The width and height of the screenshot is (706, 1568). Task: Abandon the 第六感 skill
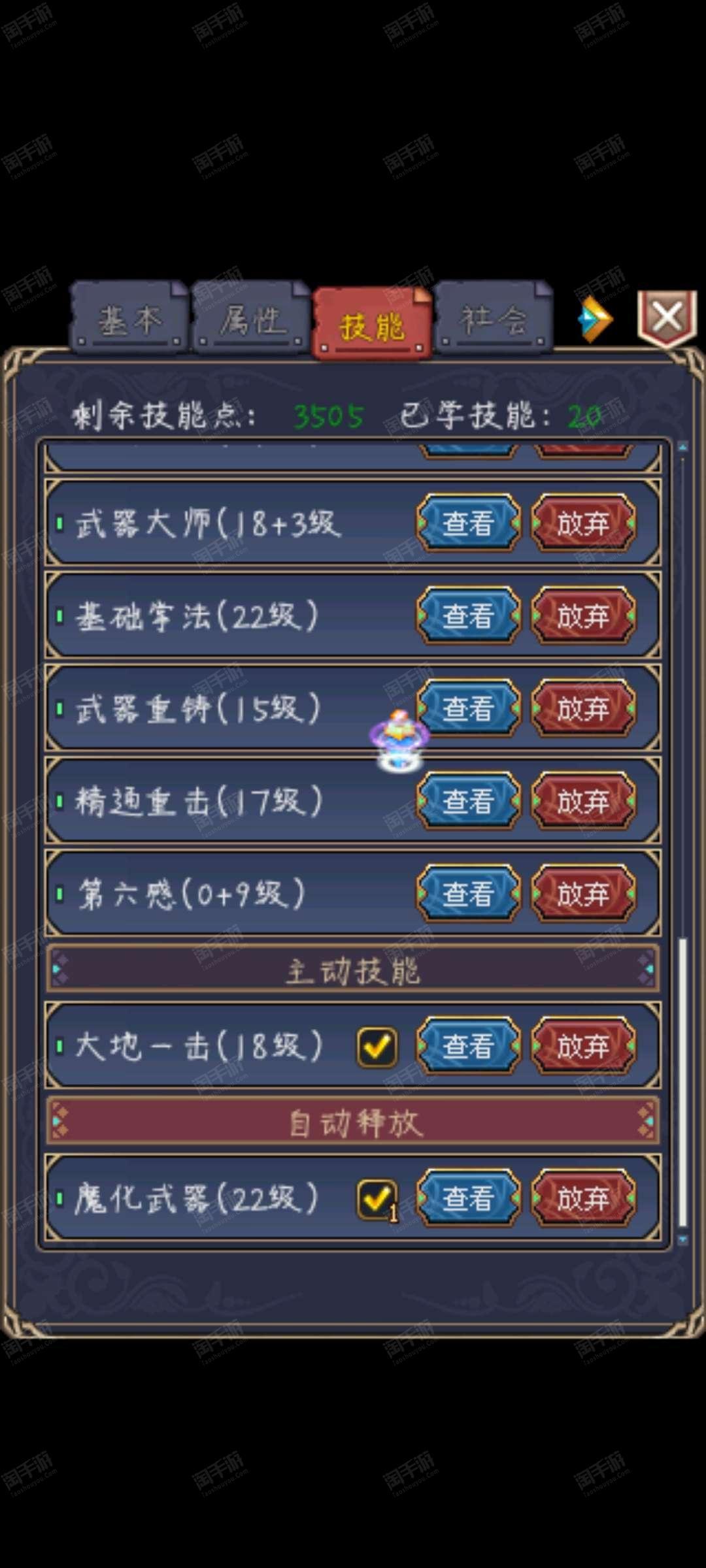pyautogui.click(x=583, y=894)
